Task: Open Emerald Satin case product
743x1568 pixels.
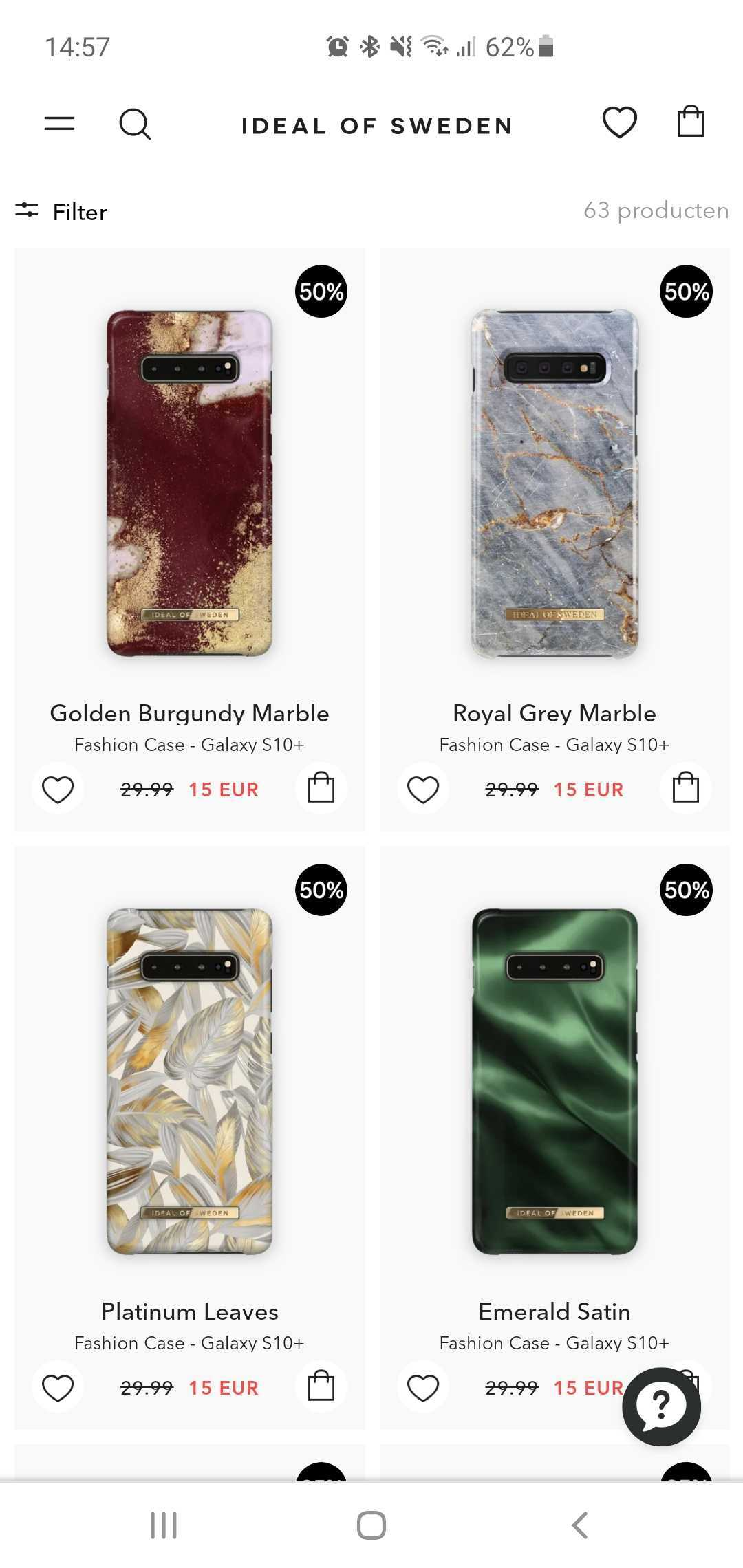Action: coord(554,1081)
